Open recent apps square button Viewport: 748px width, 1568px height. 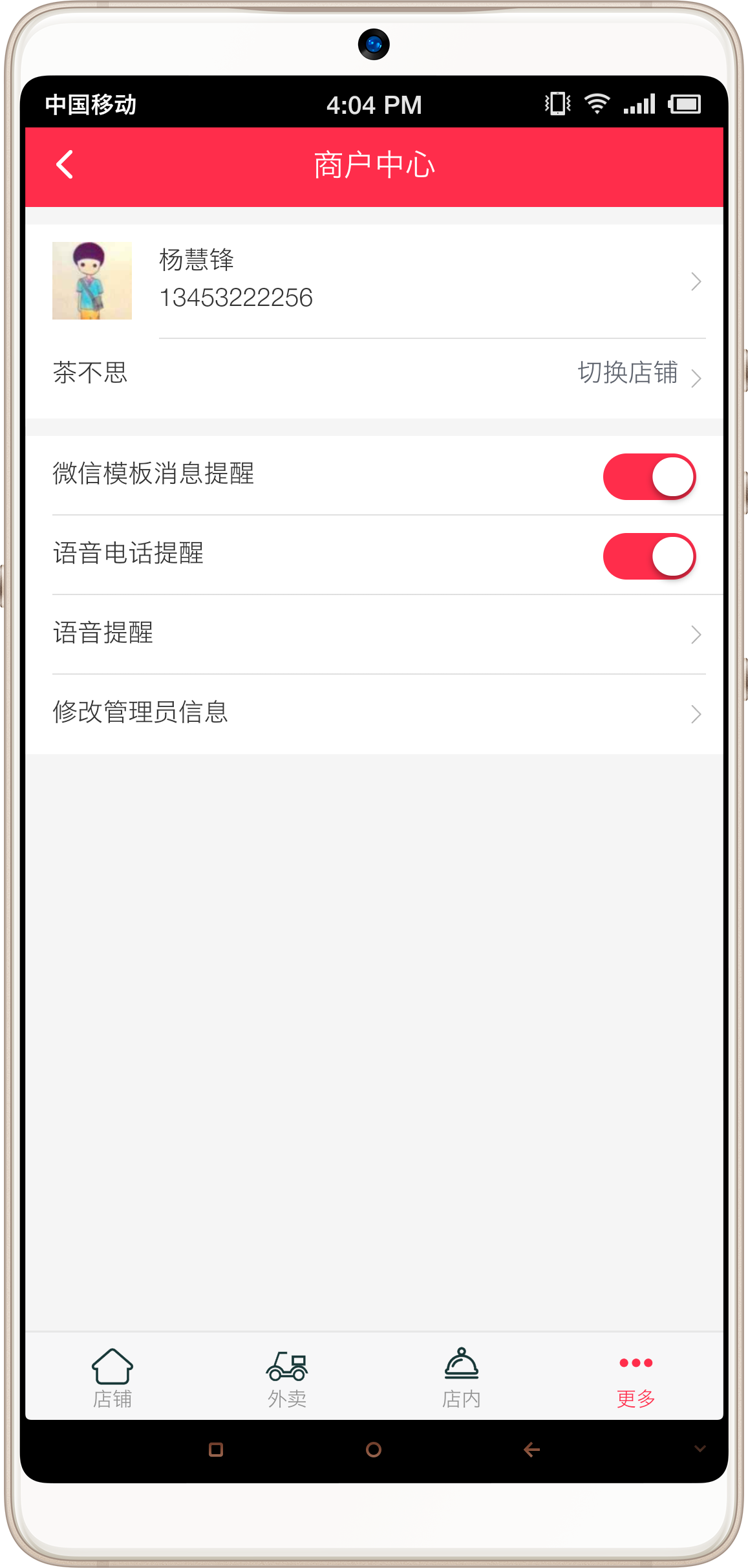216,1450
